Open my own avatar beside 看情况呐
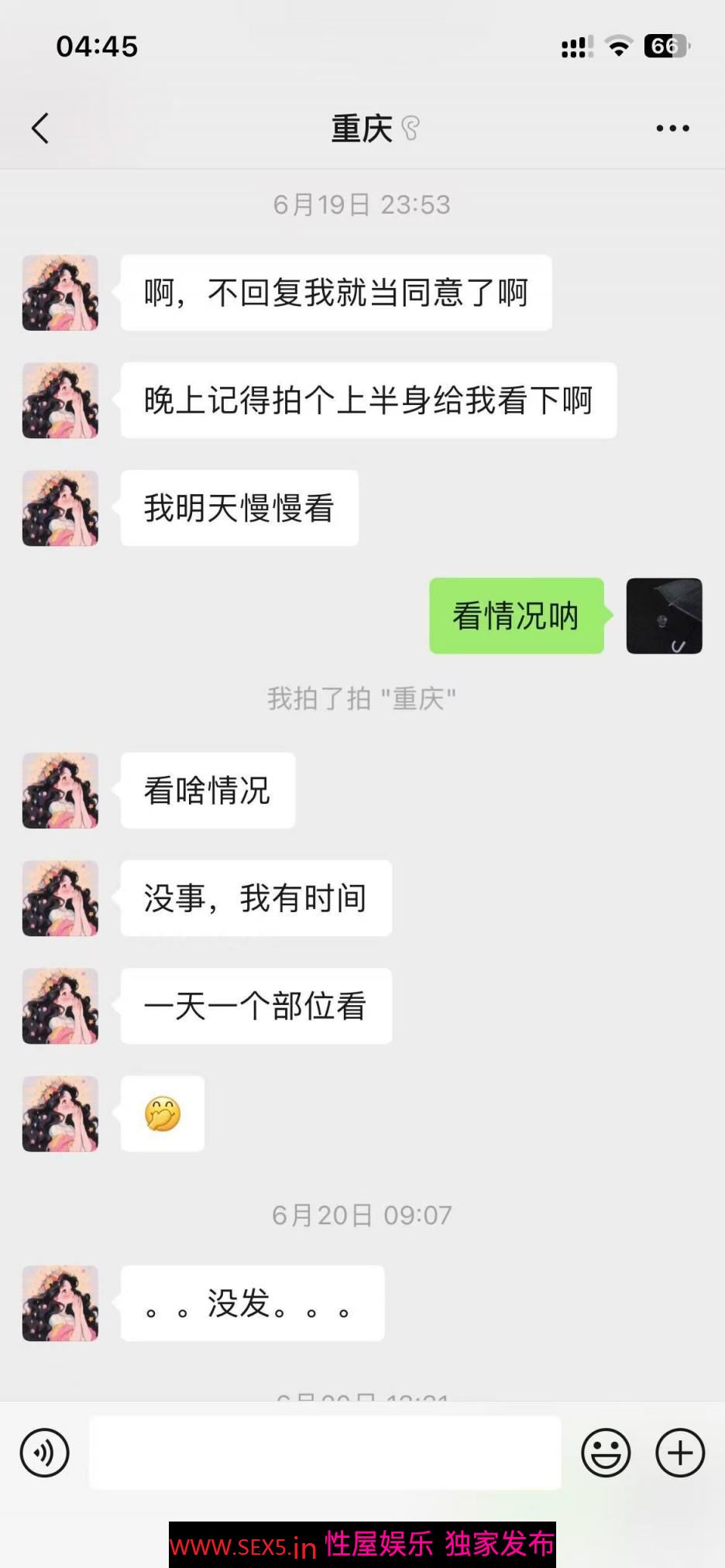Screen dimensions: 725x1568 pos(664,616)
